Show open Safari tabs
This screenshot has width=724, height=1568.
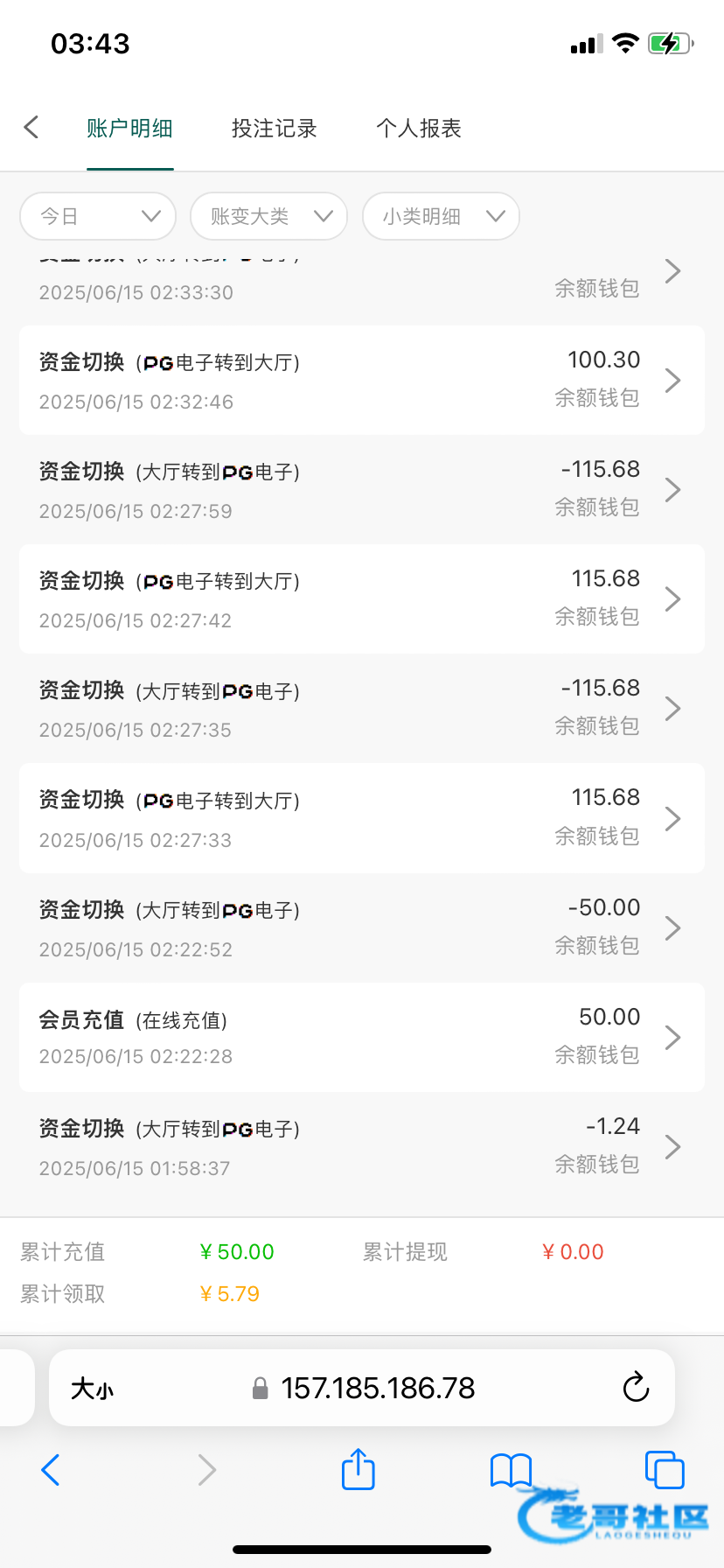click(664, 1469)
